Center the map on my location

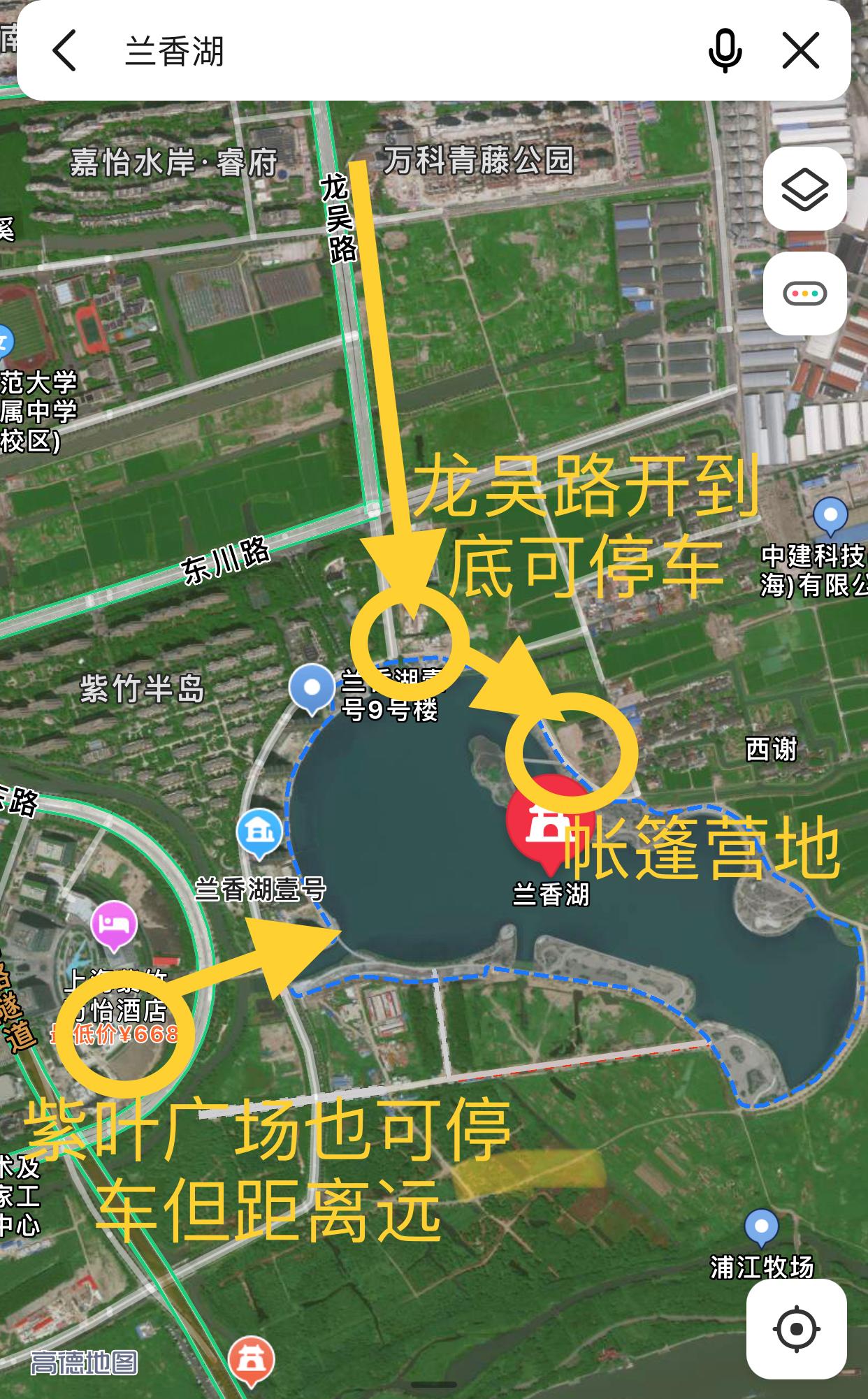(x=796, y=1328)
